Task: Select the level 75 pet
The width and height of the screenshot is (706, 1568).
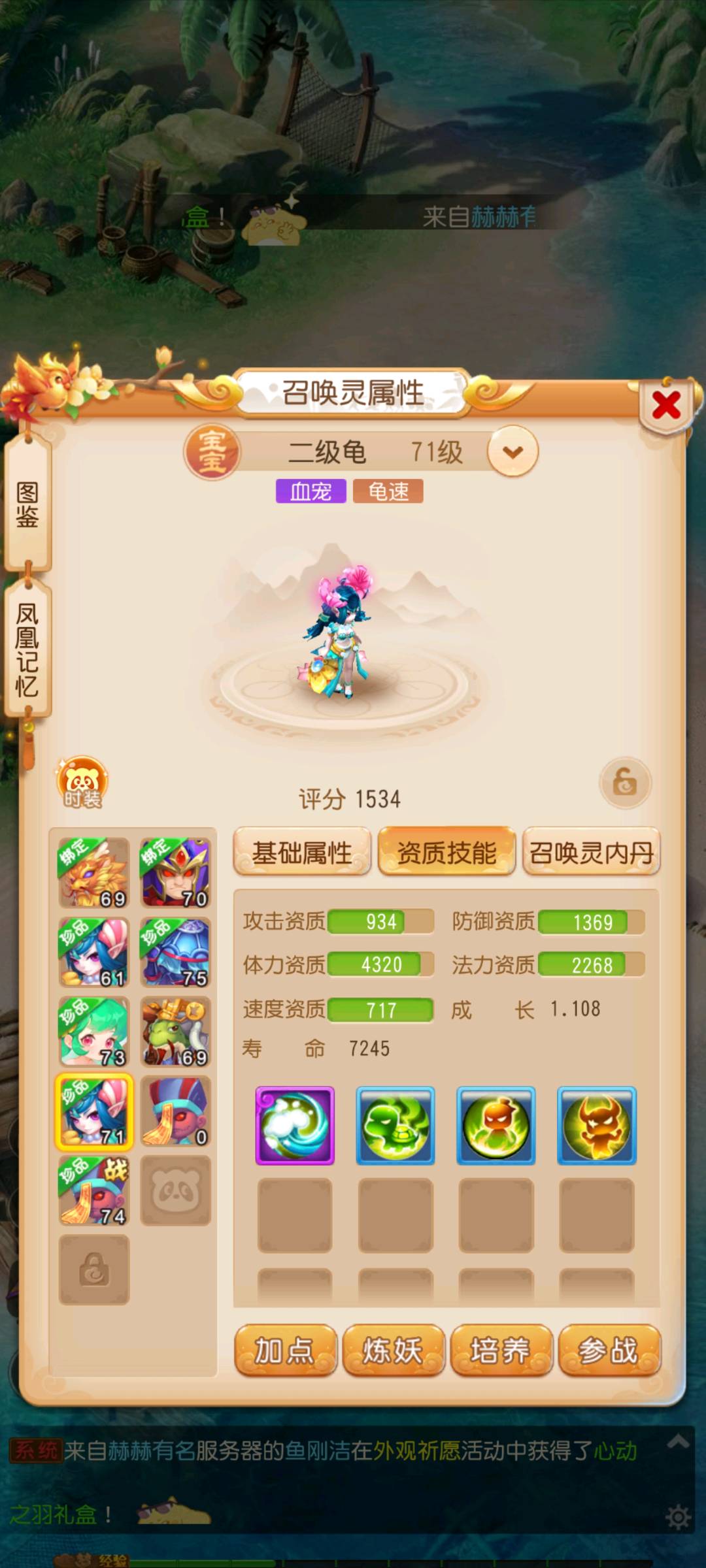Action: (175, 952)
